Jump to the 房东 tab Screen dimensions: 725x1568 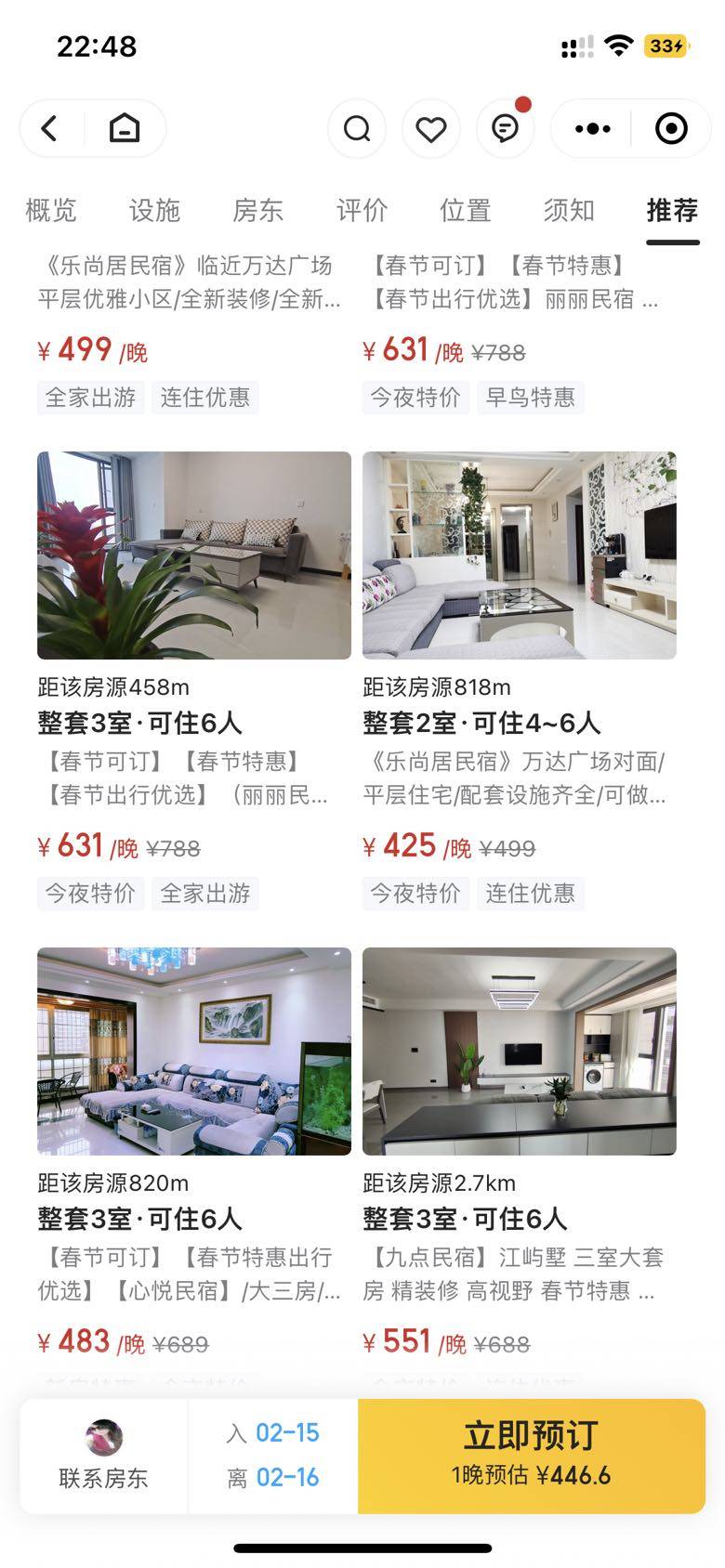pyautogui.click(x=257, y=211)
